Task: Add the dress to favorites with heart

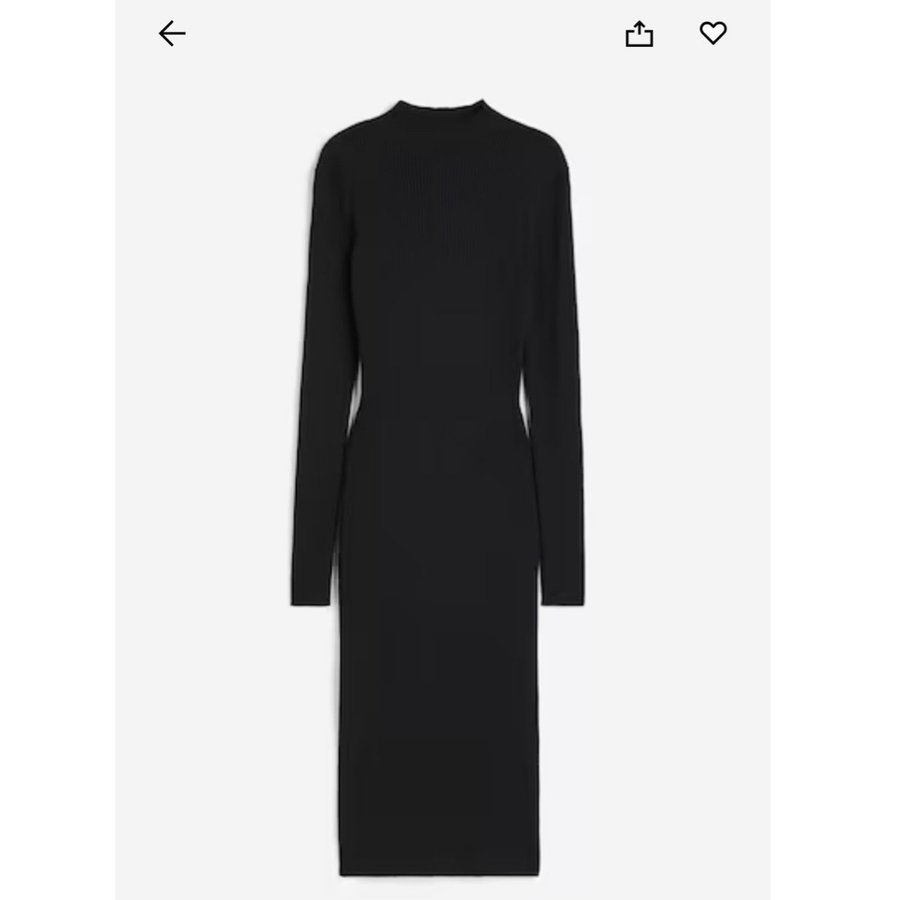Action: pos(712,34)
